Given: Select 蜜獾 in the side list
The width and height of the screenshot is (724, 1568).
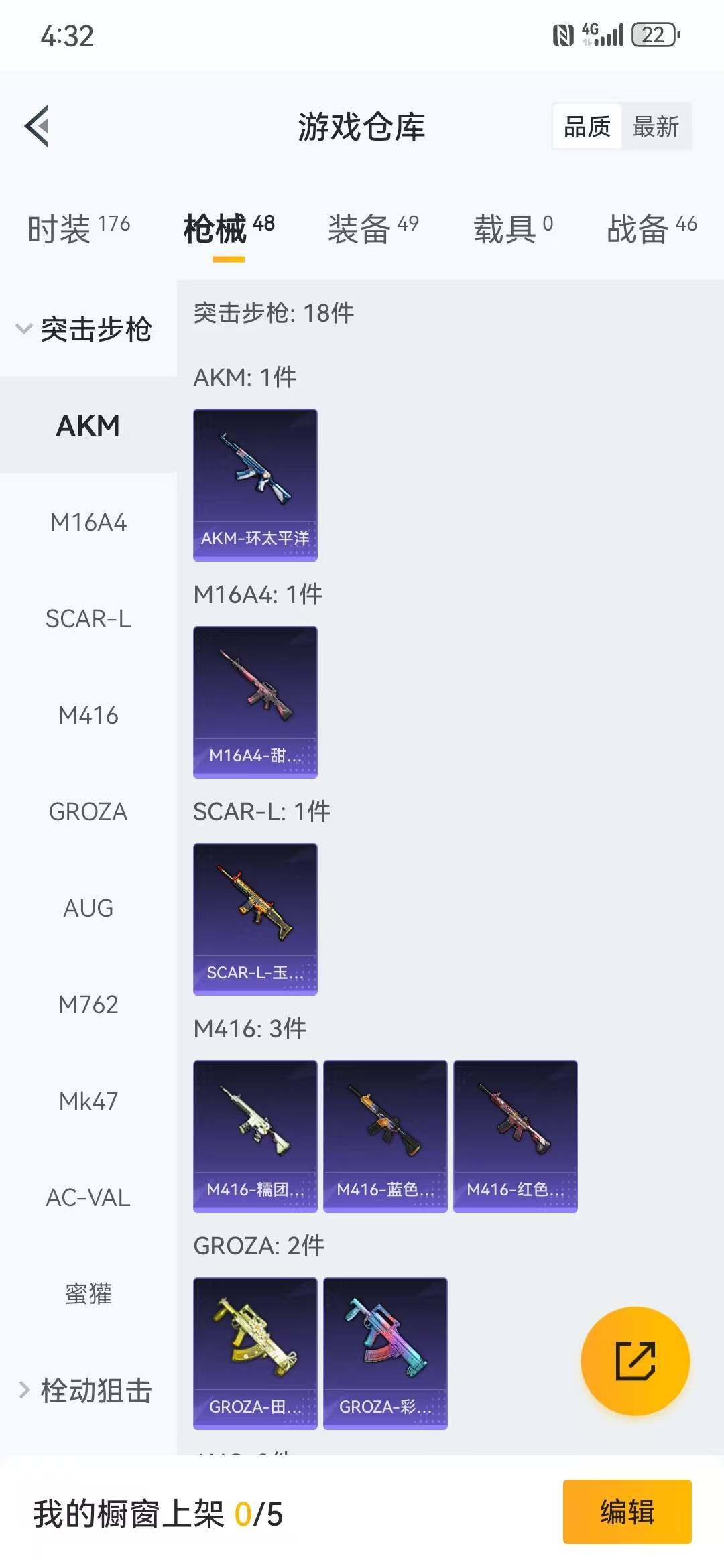Looking at the screenshot, I should point(88,1294).
